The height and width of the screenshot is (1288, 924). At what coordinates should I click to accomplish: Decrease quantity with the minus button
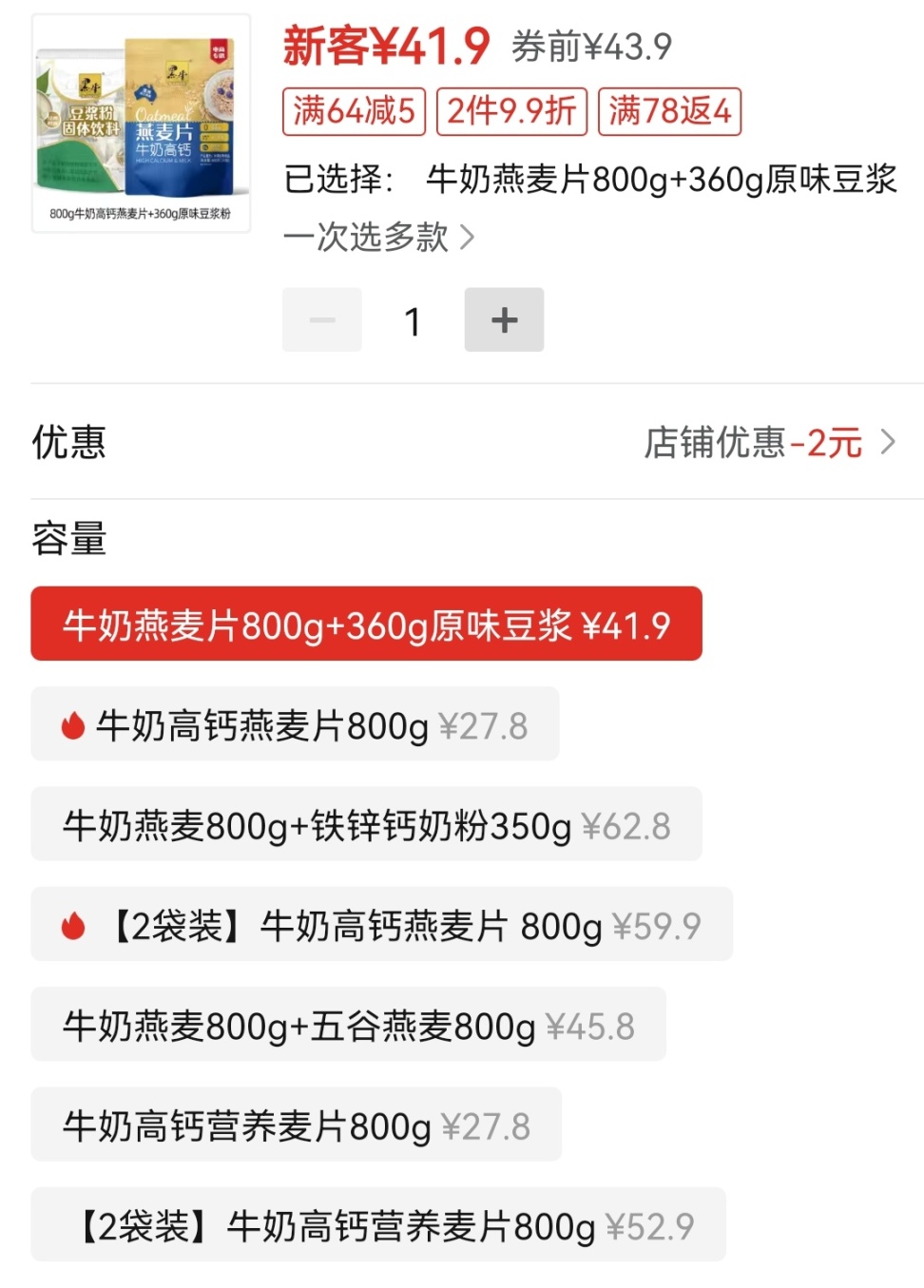coord(322,320)
